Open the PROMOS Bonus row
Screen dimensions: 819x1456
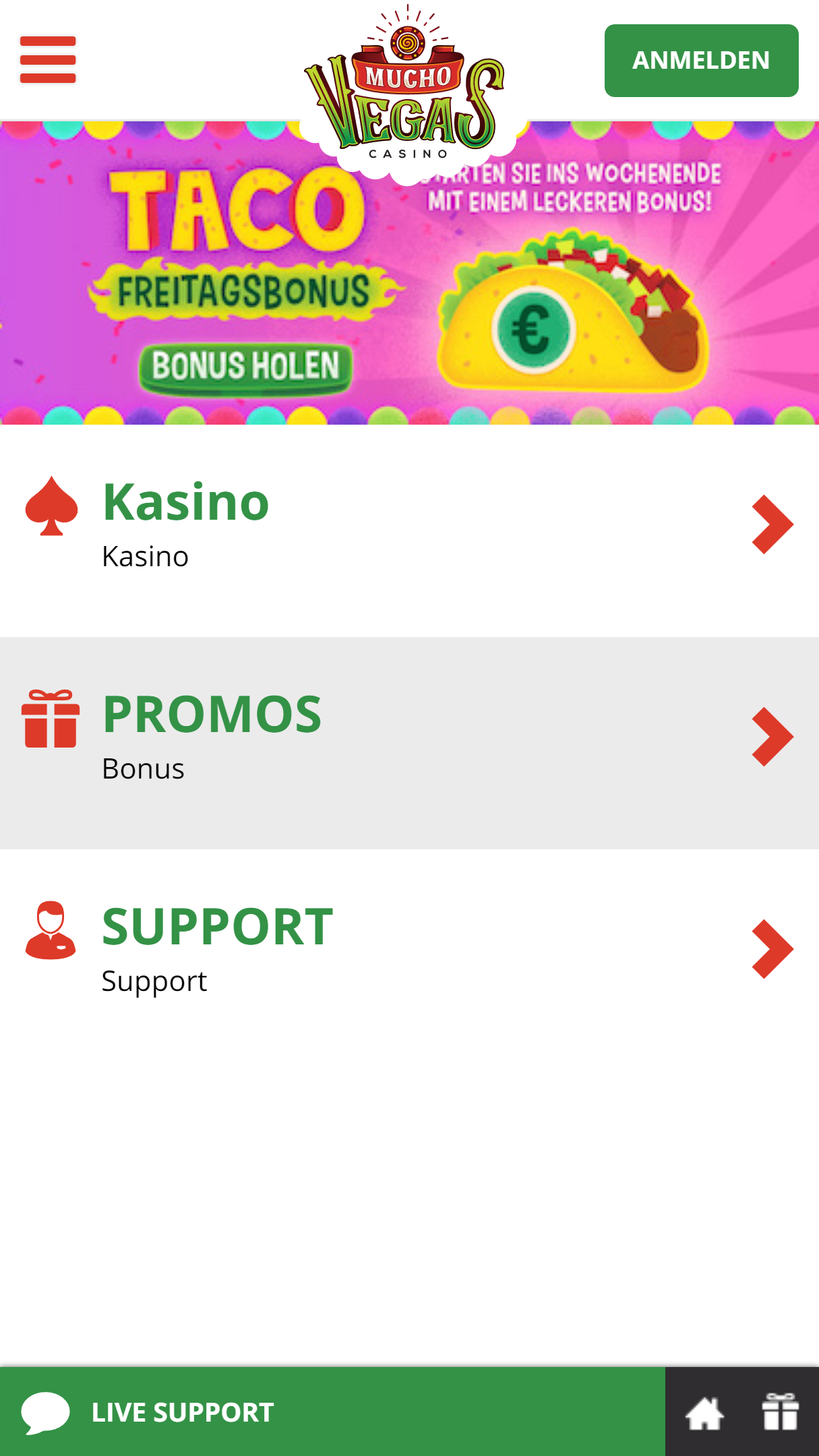[409, 743]
